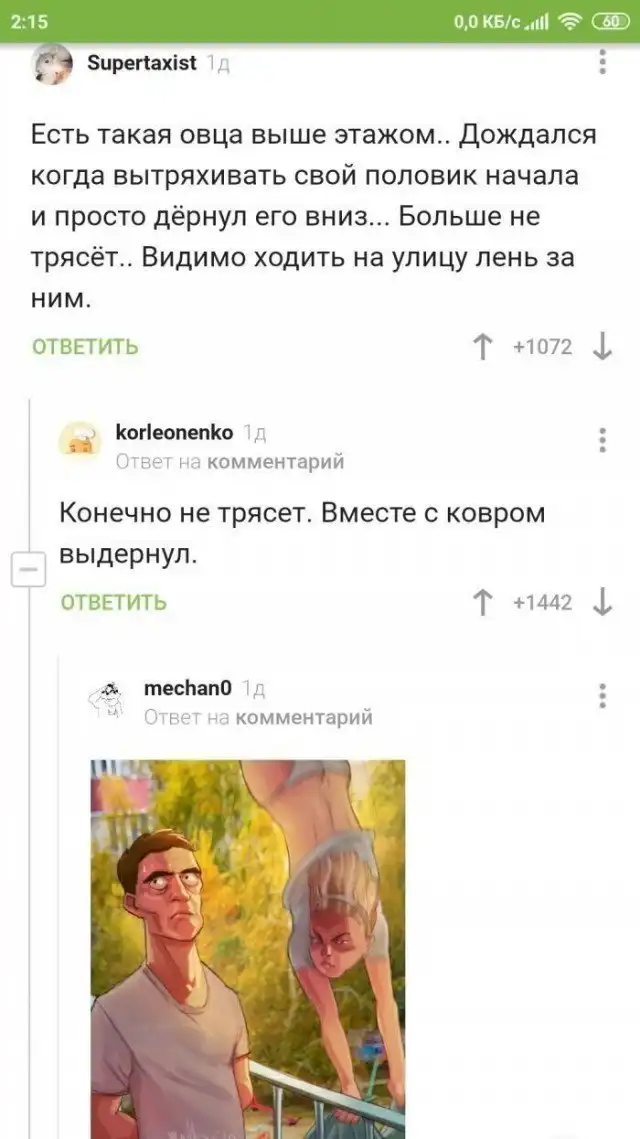Open mechan0's profile
This screenshot has width=640, height=1139.
(x=188, y=688)
